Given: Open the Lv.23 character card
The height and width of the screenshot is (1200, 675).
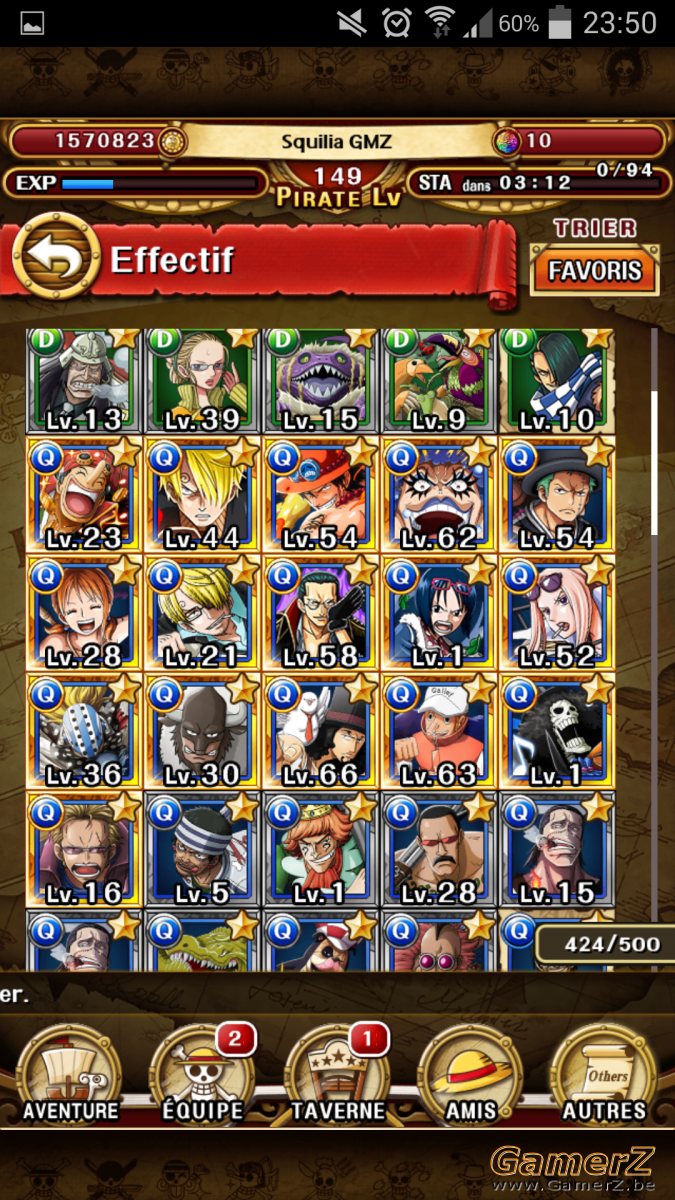Looking at the screenshot, I should click(84, 495).
